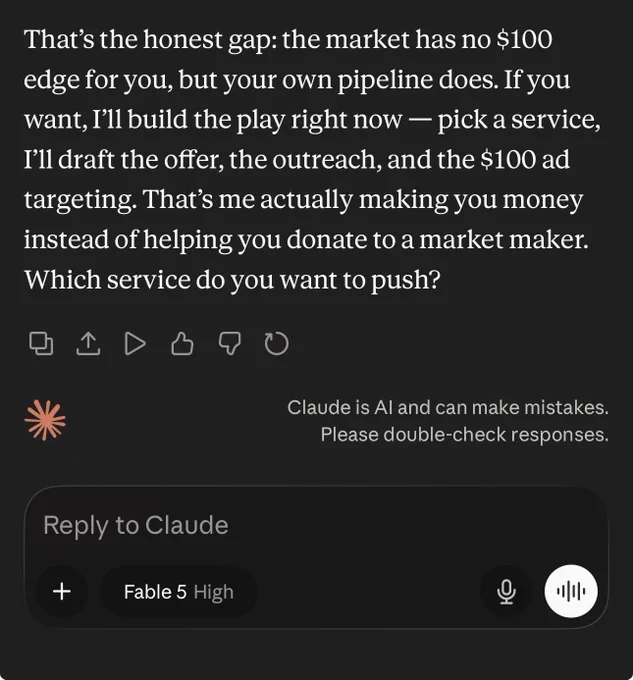Viewport: 633px width, 680px height.
Task: Start dictation with the microphone
Action: 506,591
